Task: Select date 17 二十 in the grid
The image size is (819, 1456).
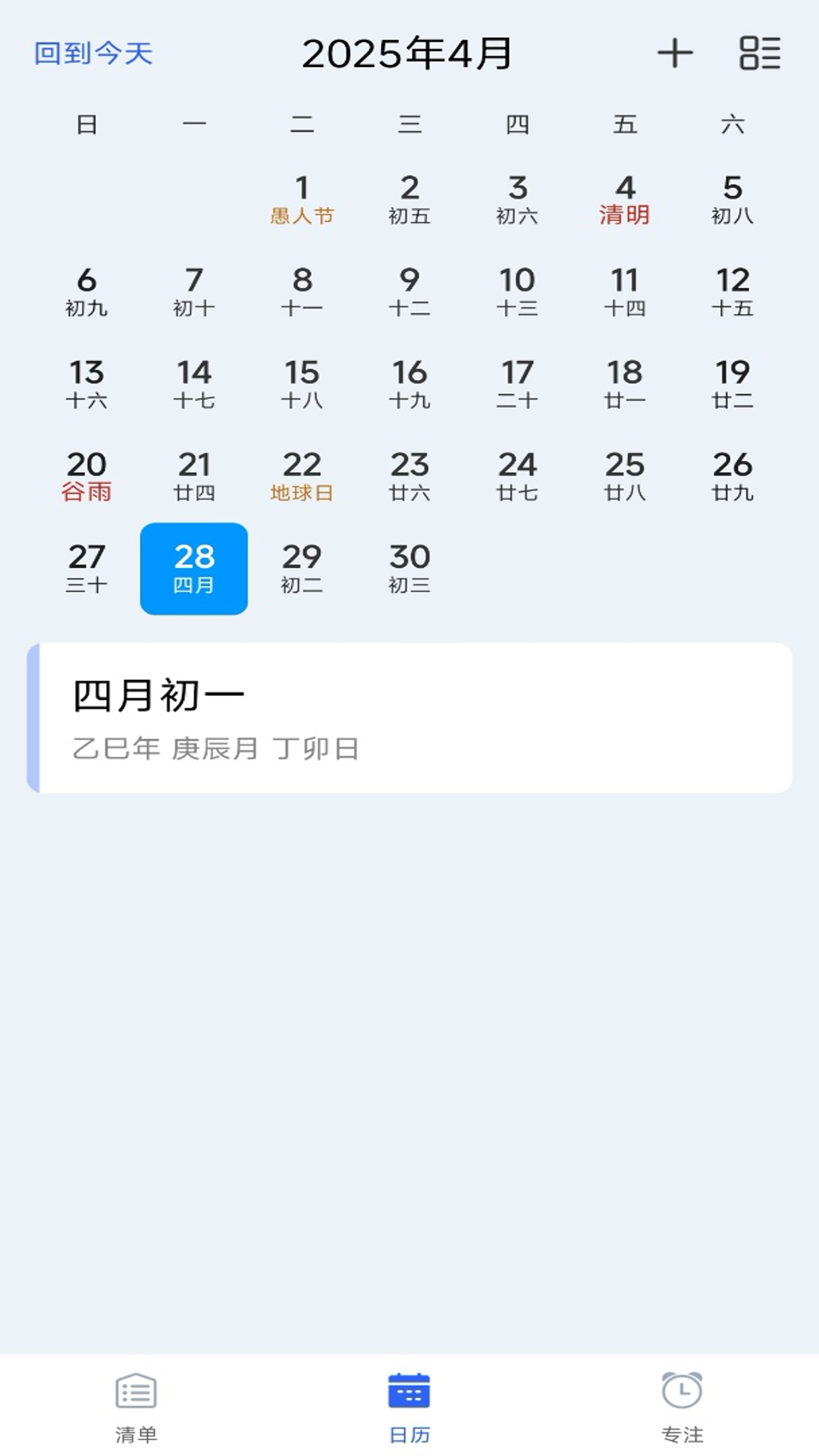Action: [x=516, y=382]
